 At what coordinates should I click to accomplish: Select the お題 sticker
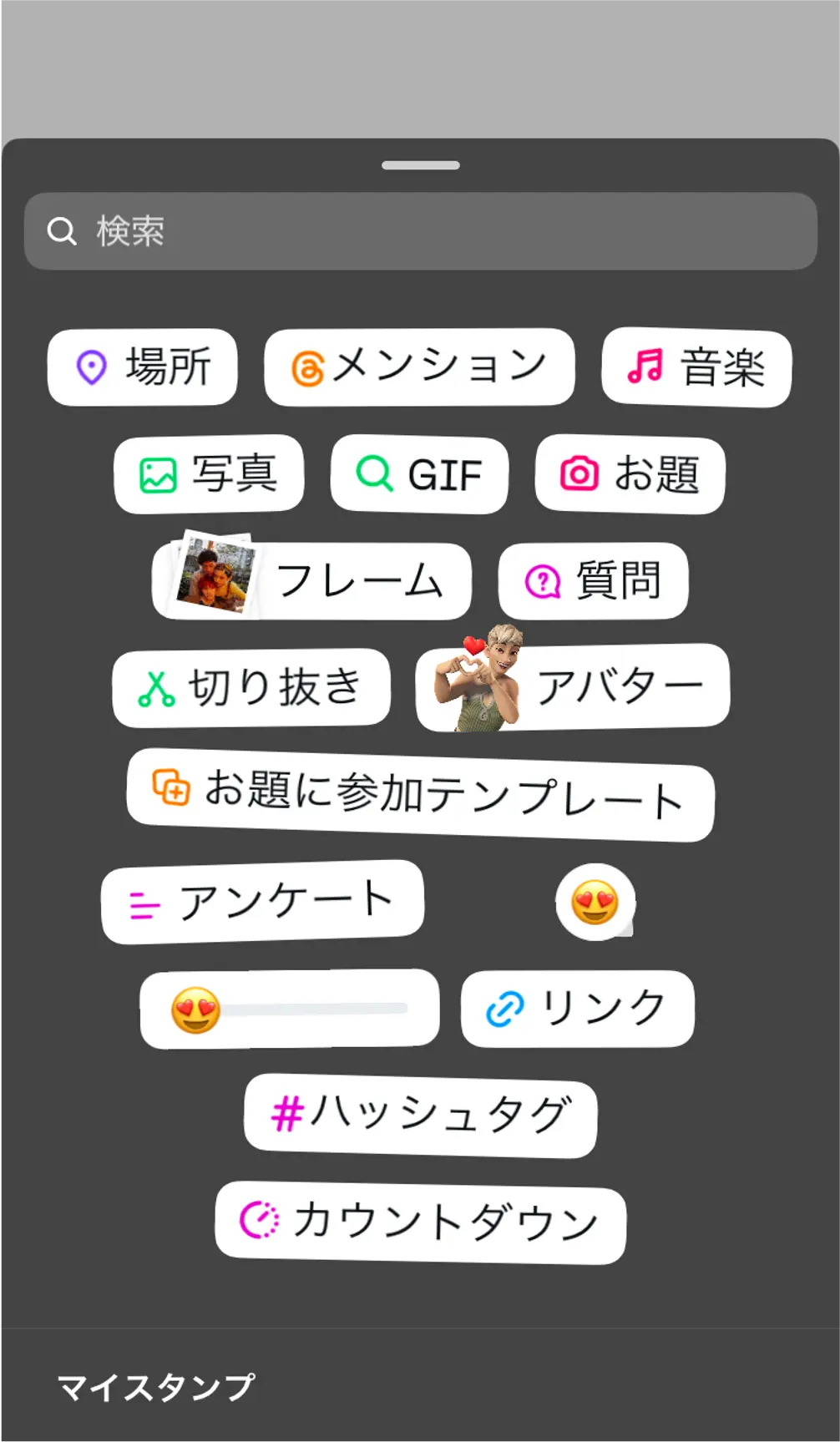[630, 474]
